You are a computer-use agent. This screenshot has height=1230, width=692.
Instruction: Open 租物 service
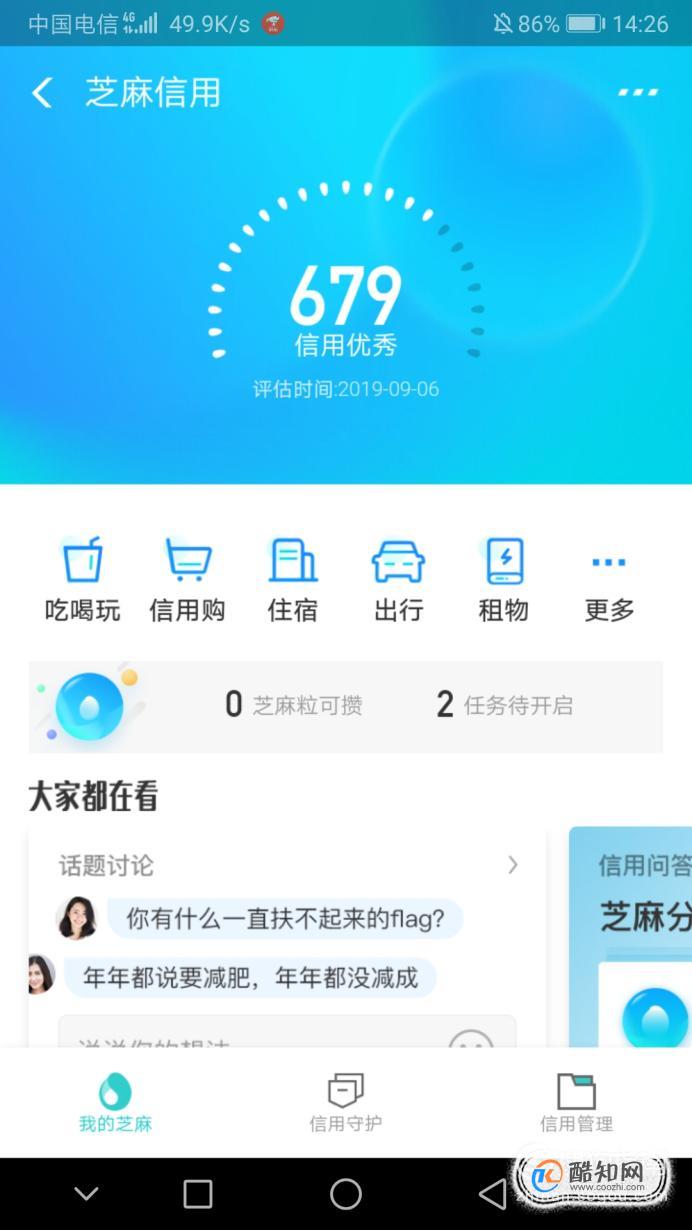pos(503,580)
